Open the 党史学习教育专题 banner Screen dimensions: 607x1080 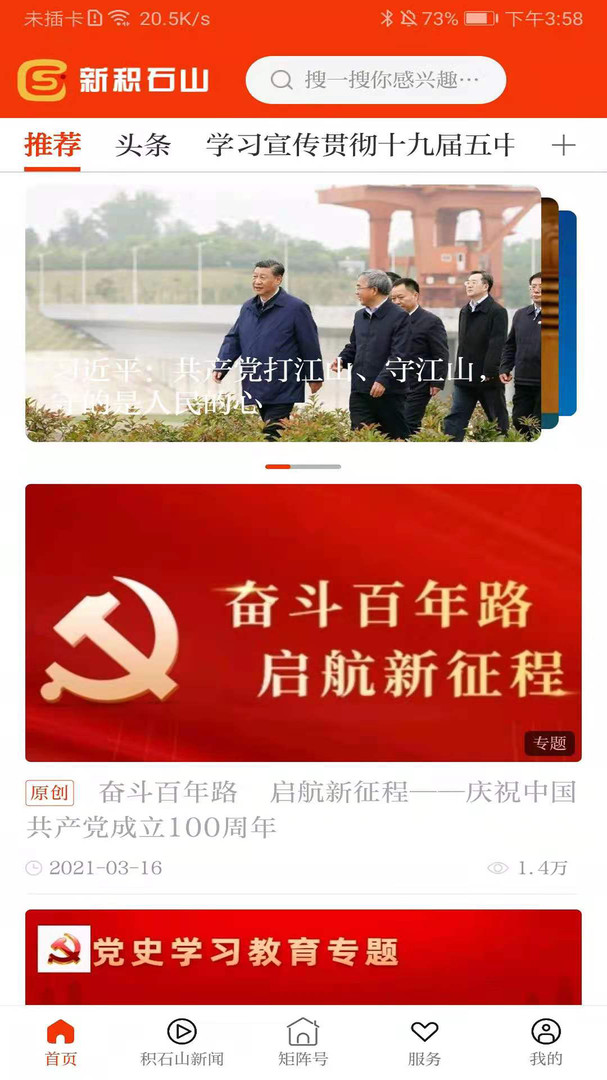(303, 957)
